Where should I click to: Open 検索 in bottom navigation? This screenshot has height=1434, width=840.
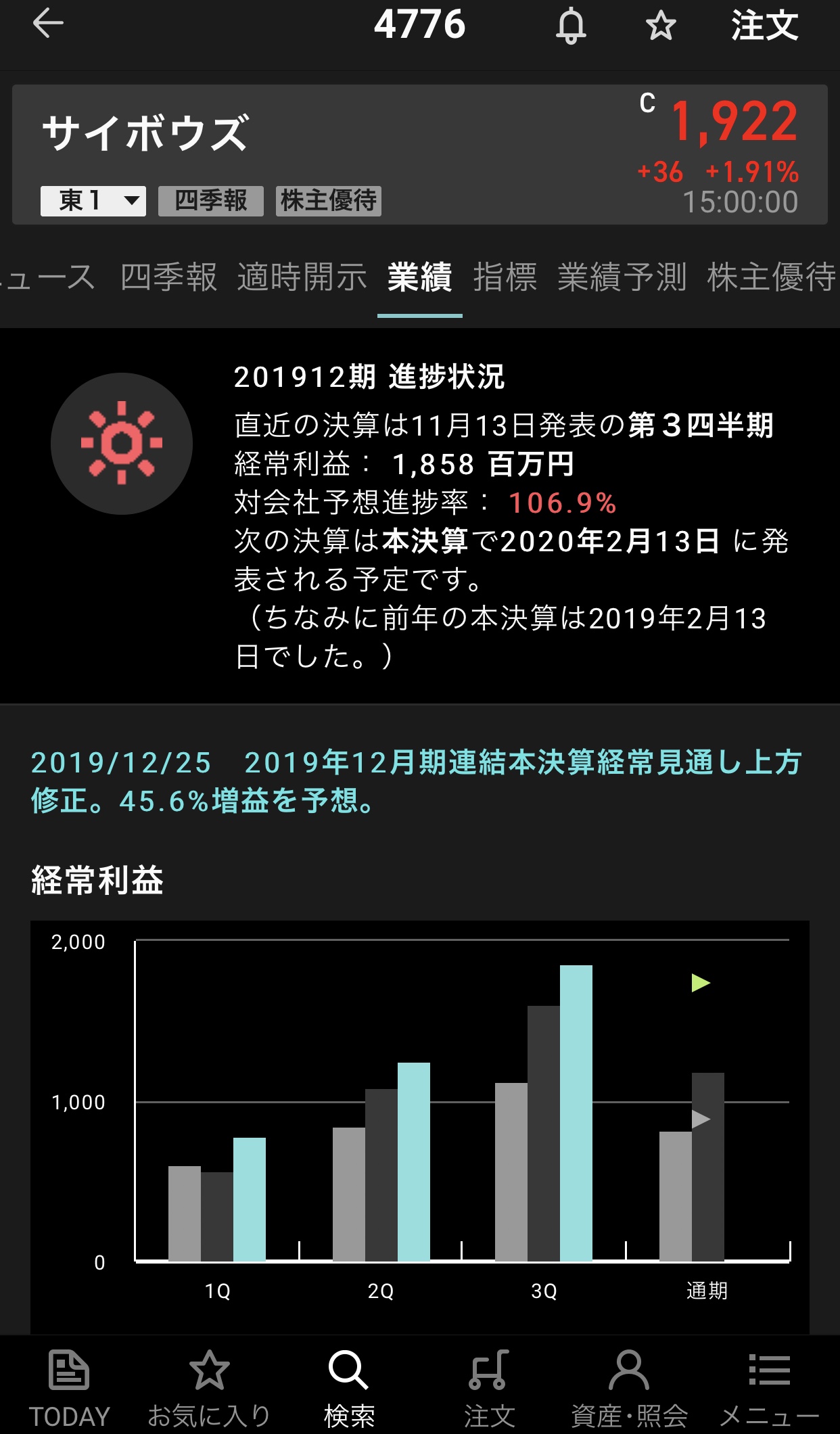[x=349, y=1387]
